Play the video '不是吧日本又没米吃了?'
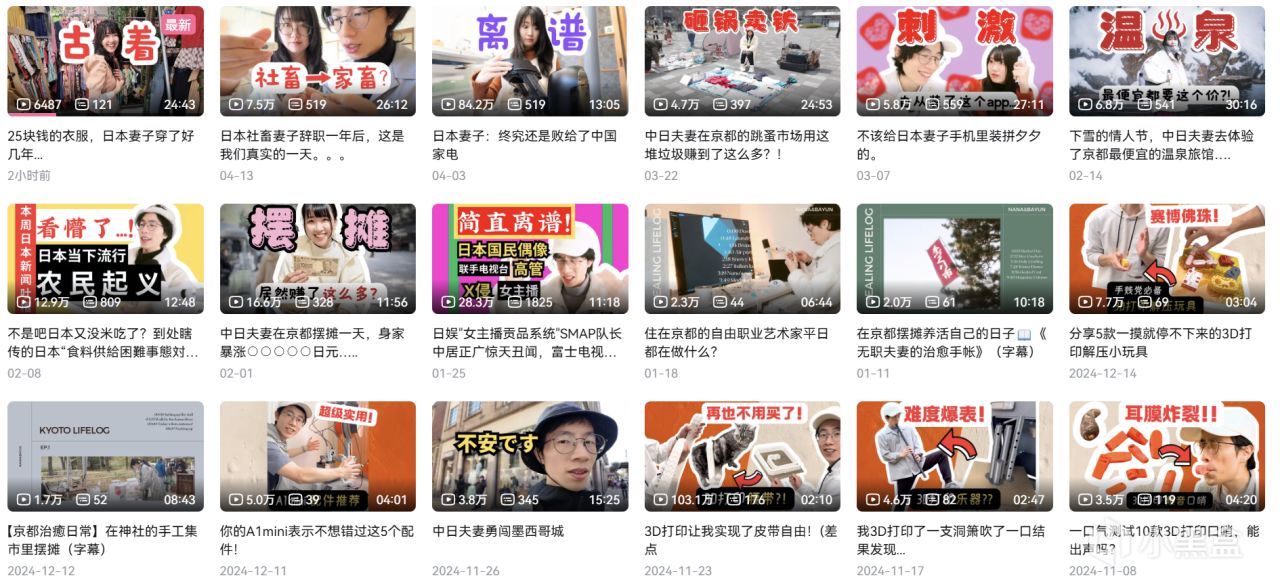 (x=105, y=259)
